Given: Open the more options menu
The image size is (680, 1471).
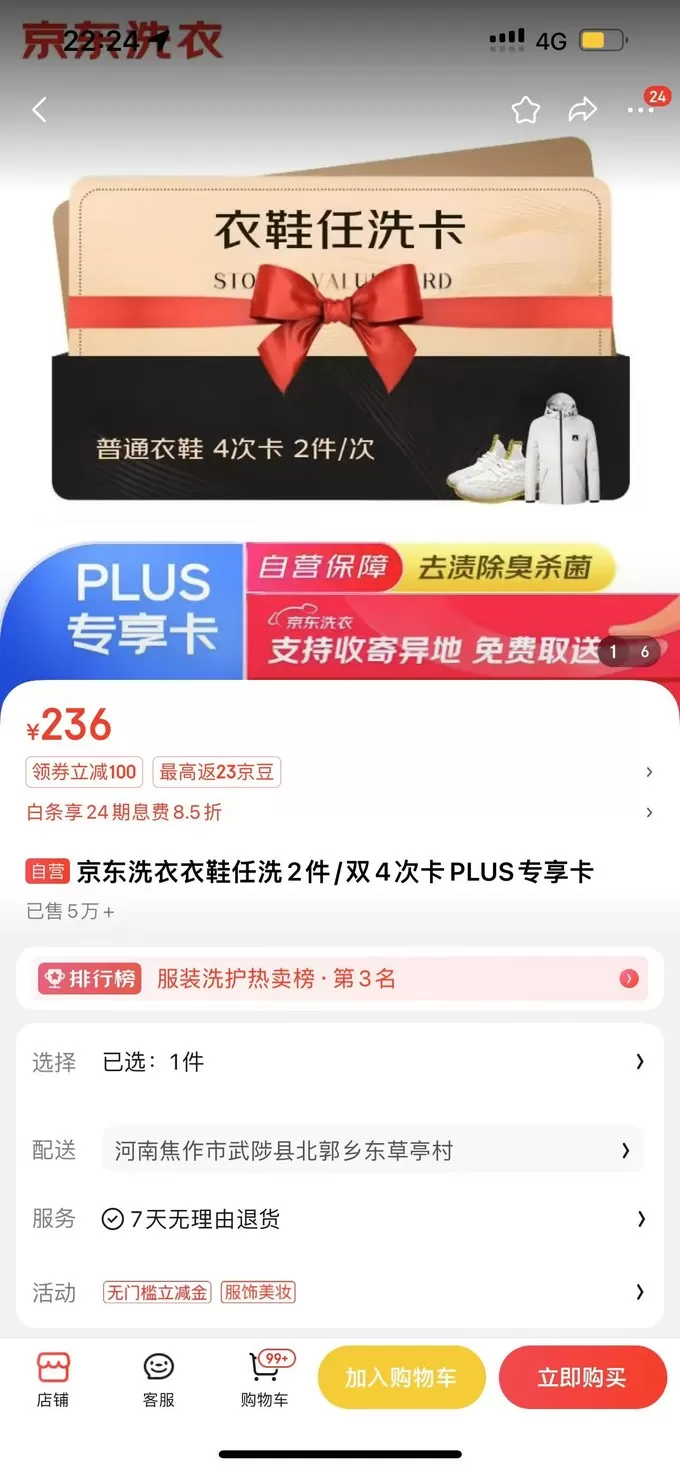Looking at the screenshot, I should click(x=640, y=110).
